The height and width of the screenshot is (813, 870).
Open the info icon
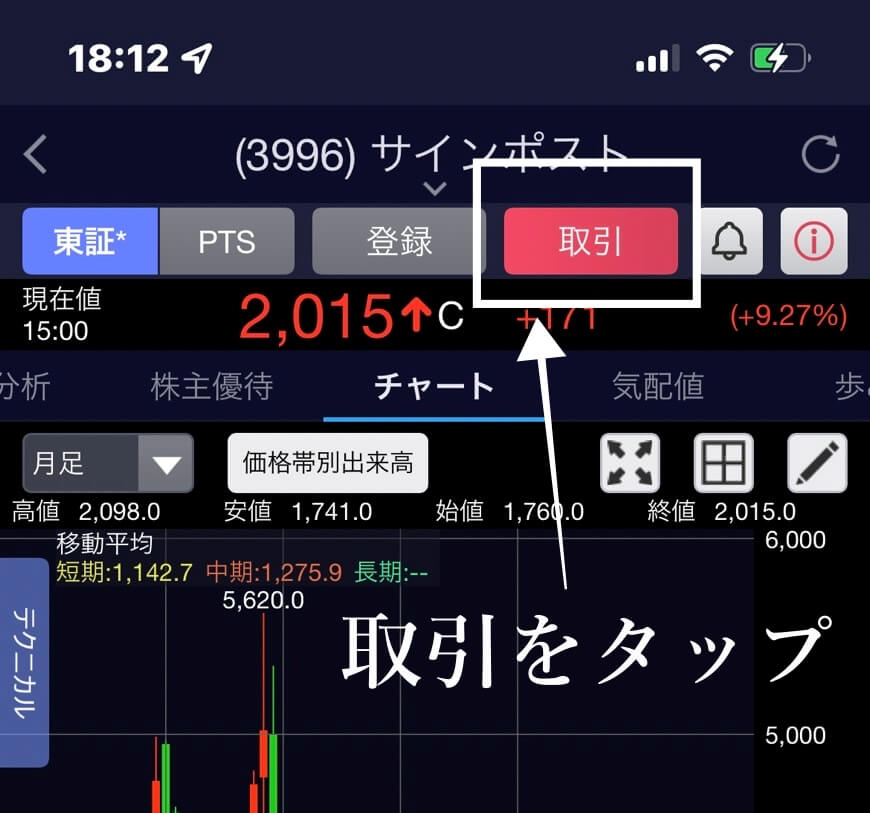814,241
